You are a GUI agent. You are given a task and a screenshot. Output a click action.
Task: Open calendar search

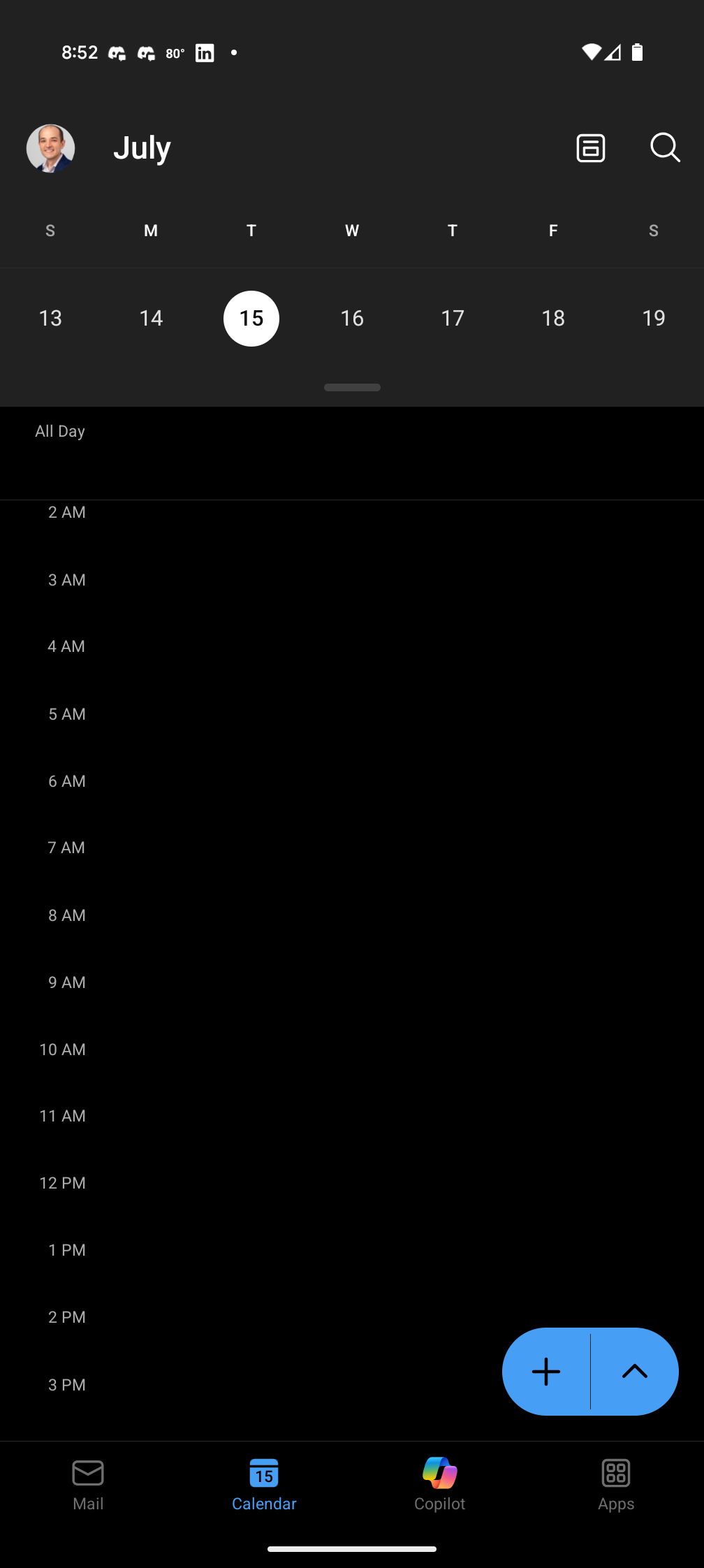[665, 148]
